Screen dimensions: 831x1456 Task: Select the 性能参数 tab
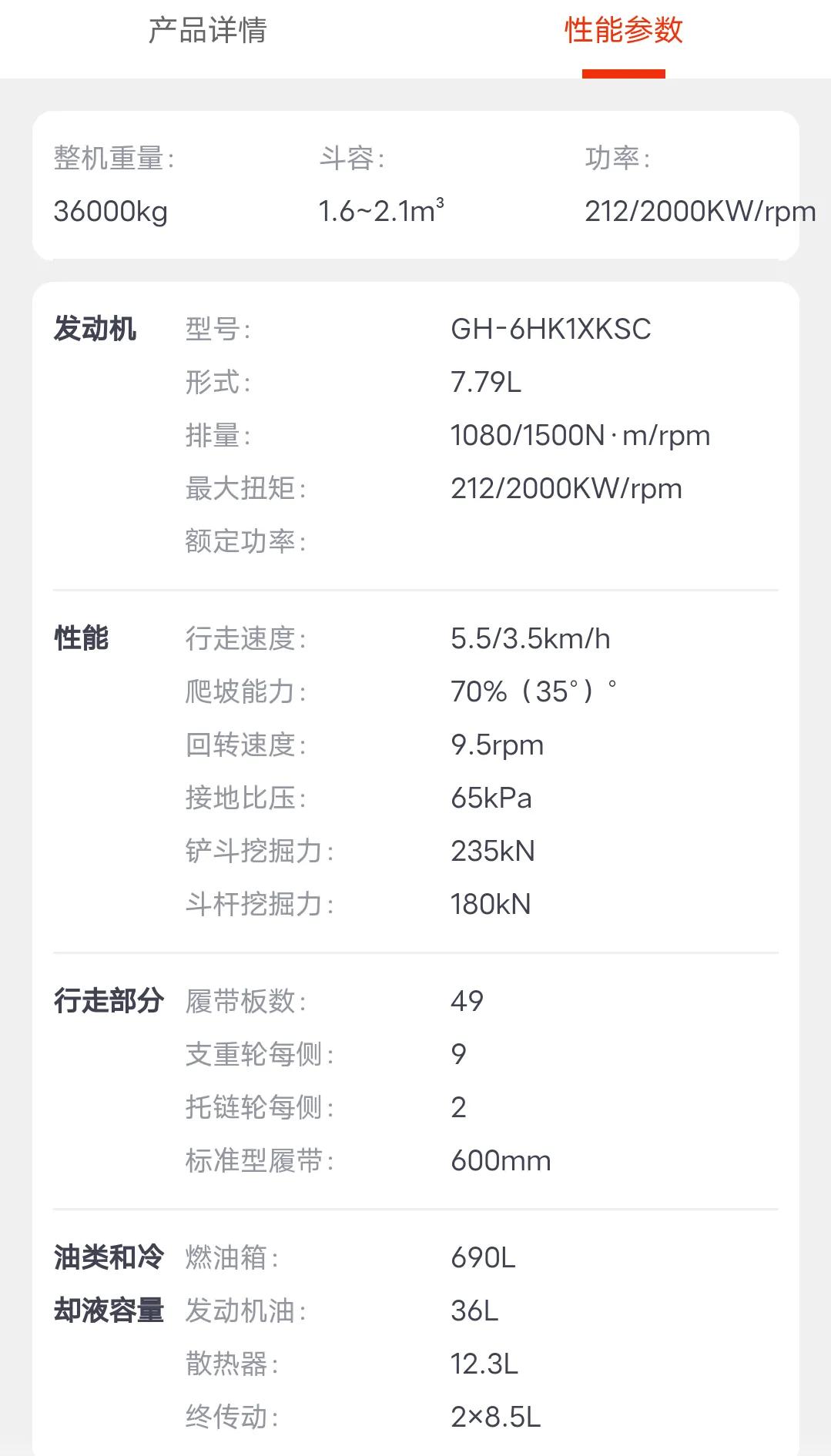623,31
